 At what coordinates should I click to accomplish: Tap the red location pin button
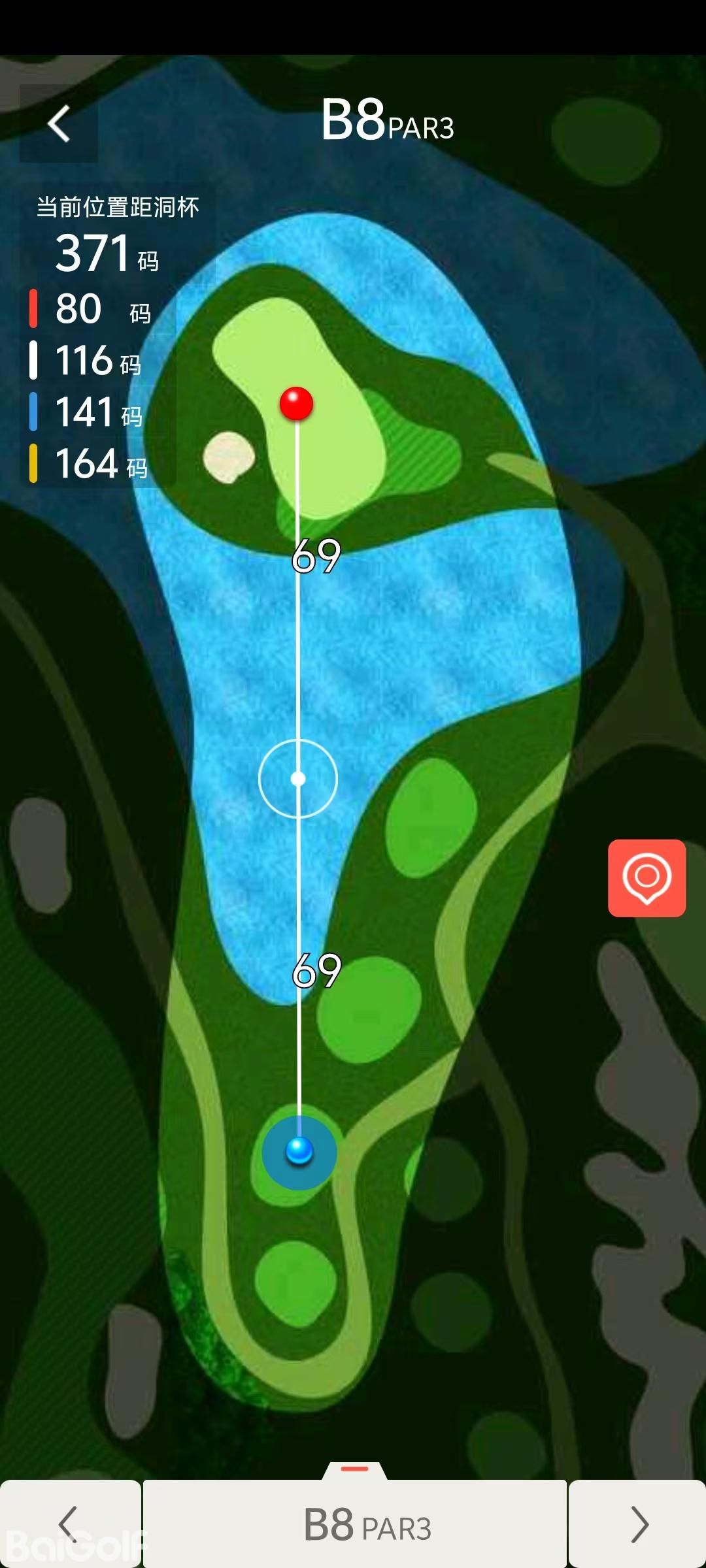coord(647,877)
